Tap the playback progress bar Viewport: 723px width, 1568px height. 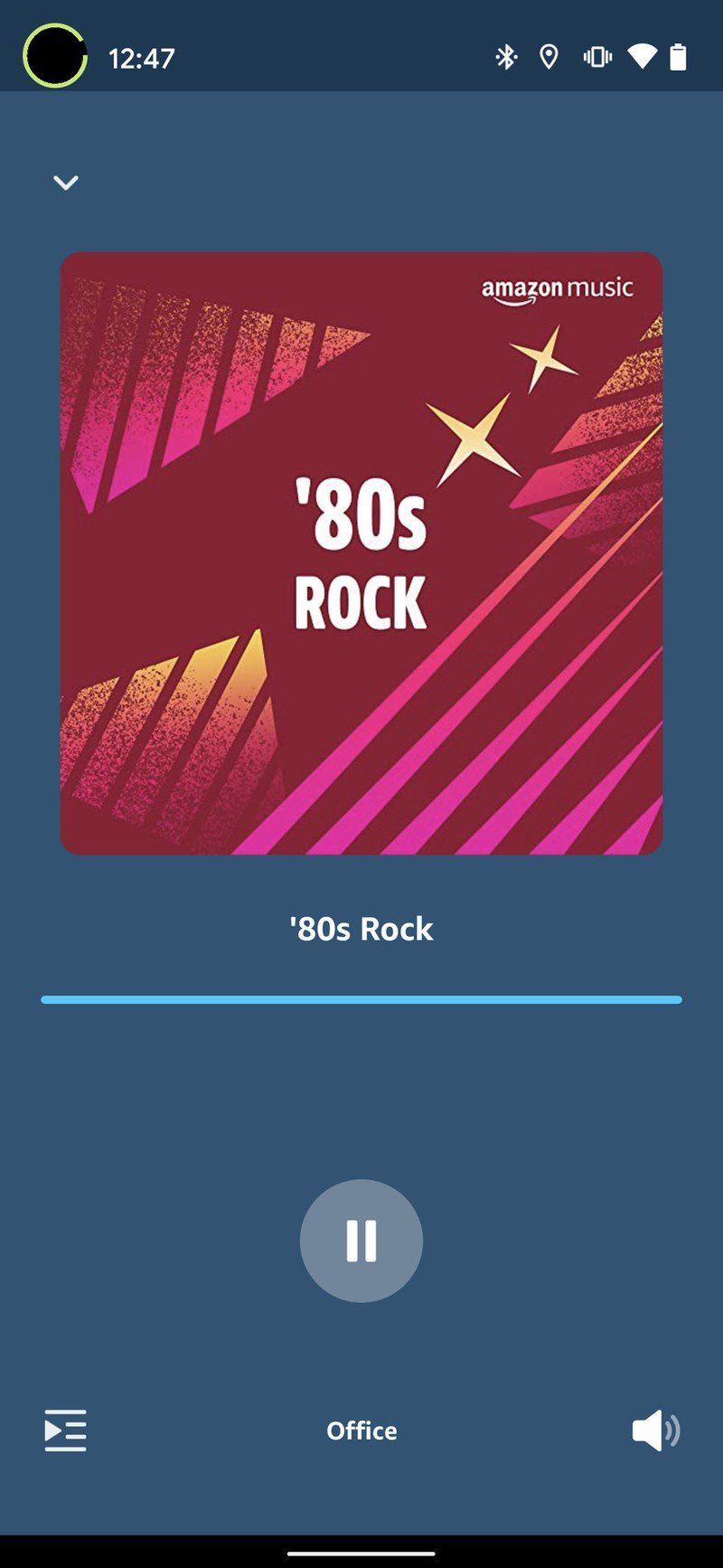[361, 999]
